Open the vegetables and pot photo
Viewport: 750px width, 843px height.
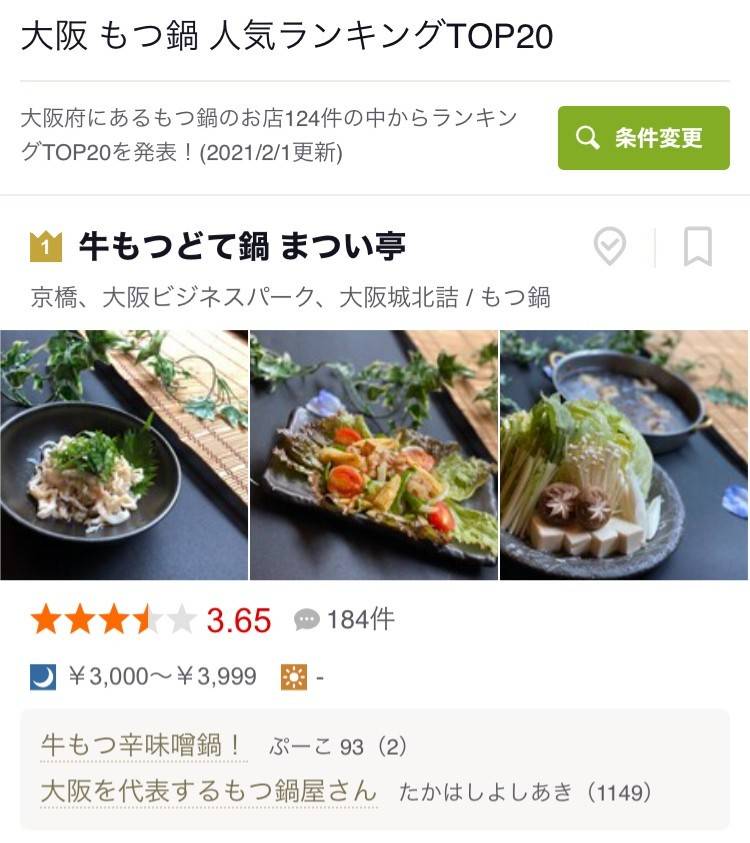tap(624, 455)
